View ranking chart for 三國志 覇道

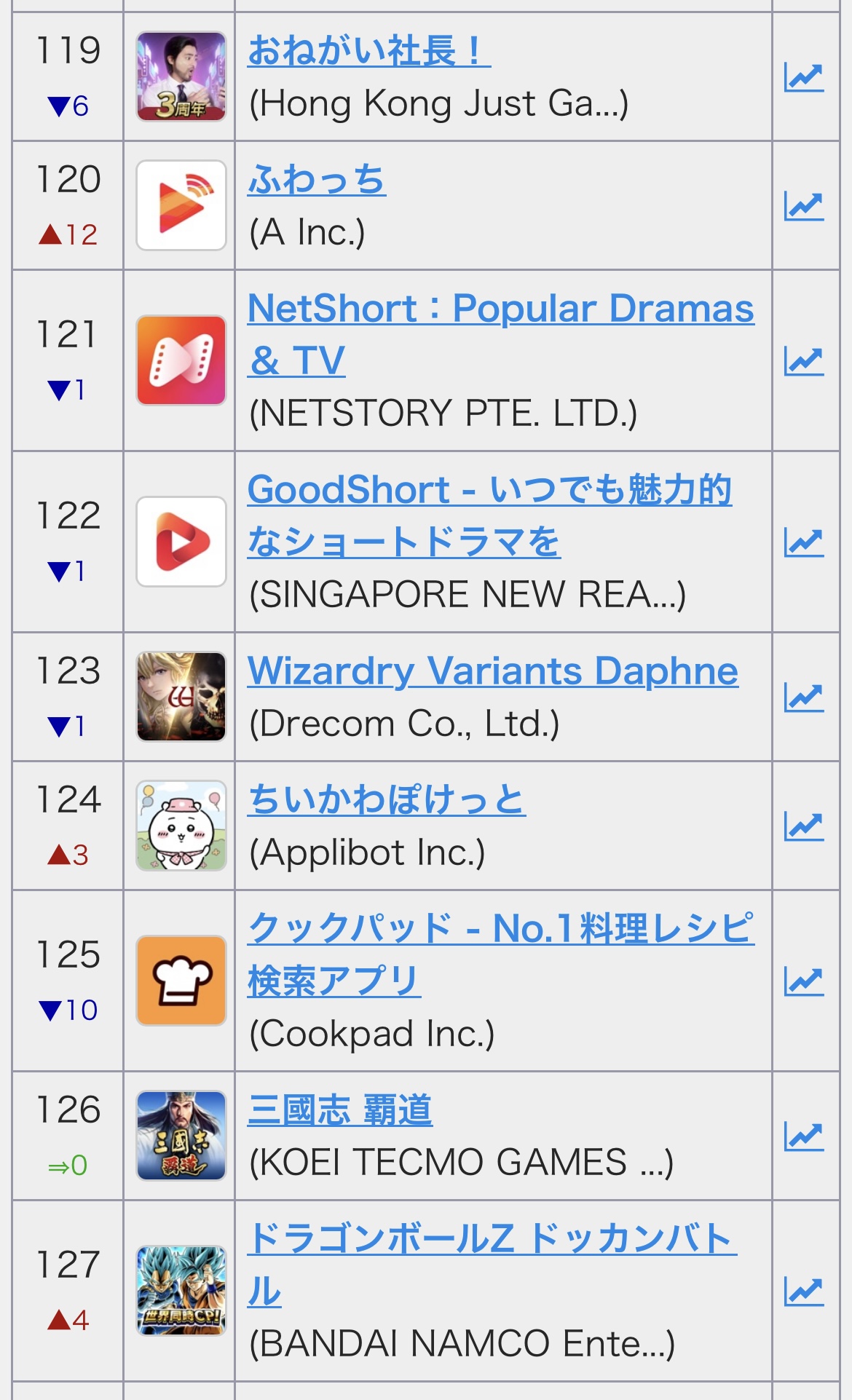click(804, 1136)
